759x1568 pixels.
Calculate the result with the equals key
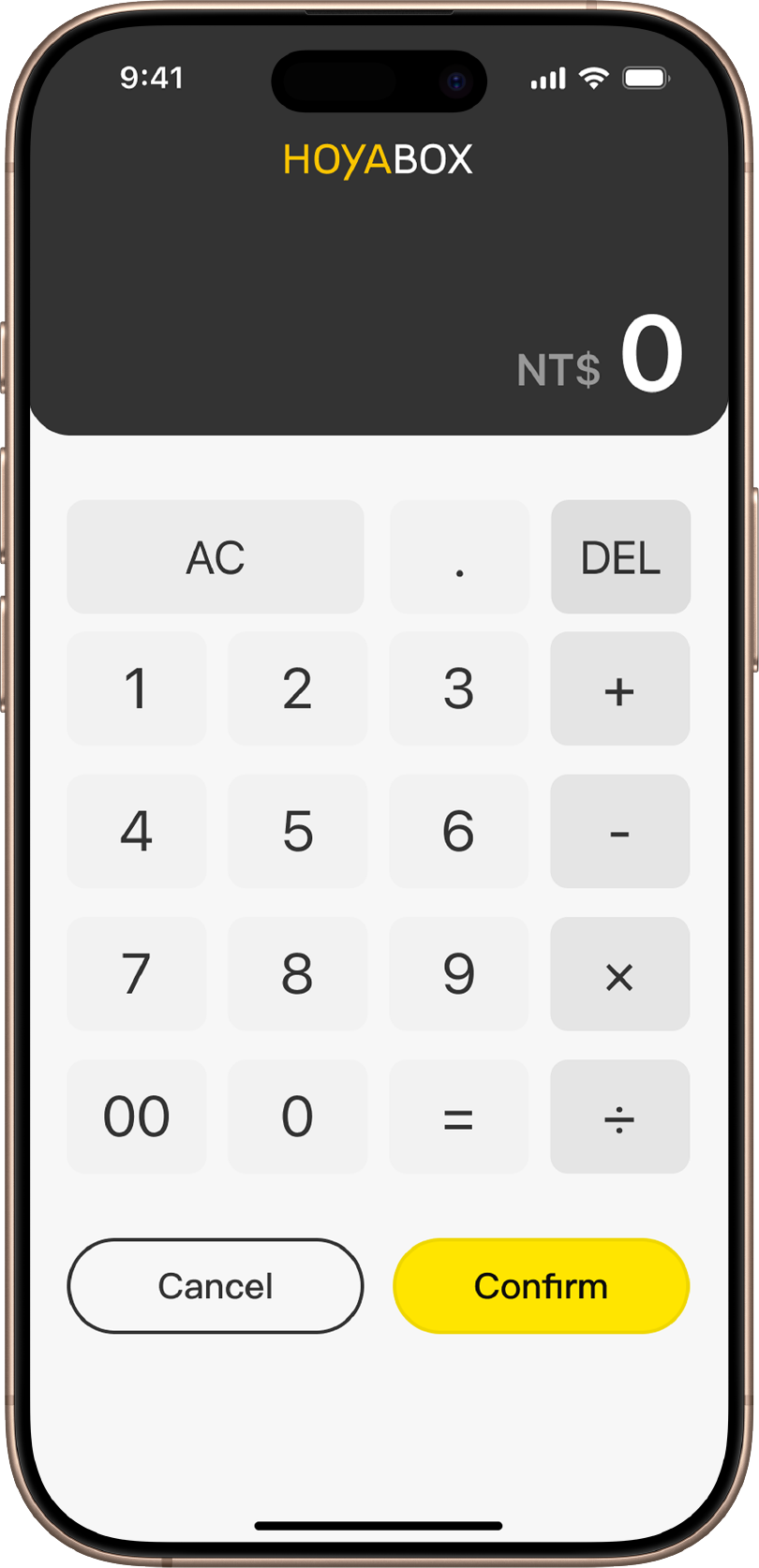459,1117
